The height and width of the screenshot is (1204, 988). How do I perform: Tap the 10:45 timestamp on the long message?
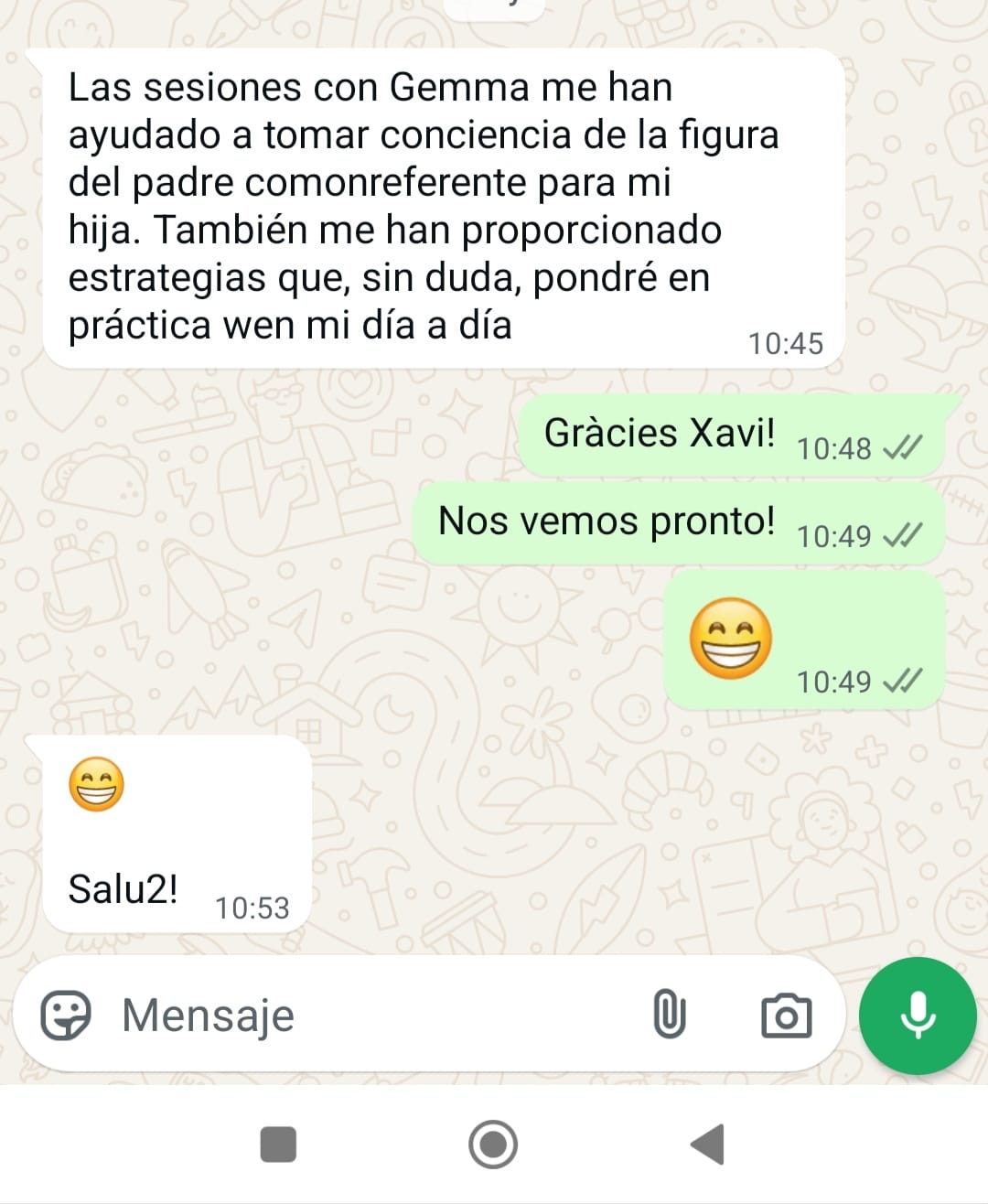786,342
